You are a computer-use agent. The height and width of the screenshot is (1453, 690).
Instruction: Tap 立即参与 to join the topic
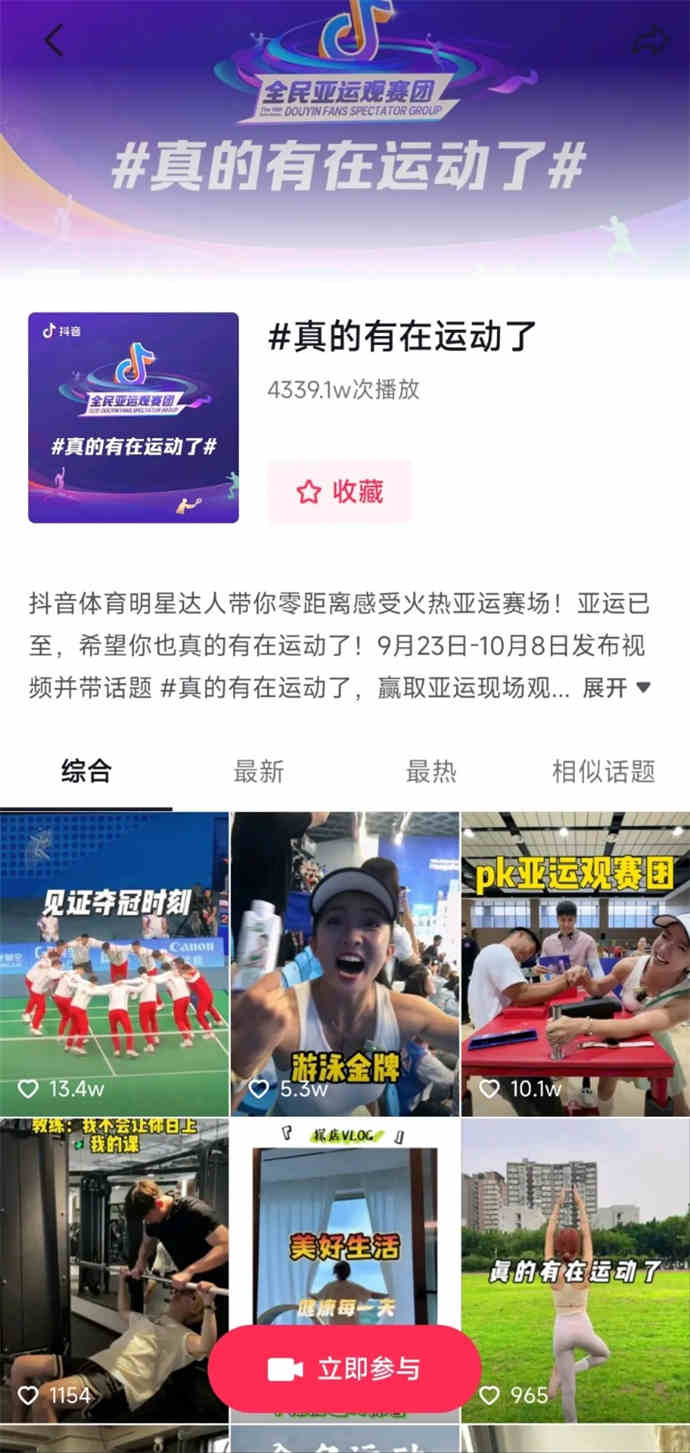point(344,1369)
